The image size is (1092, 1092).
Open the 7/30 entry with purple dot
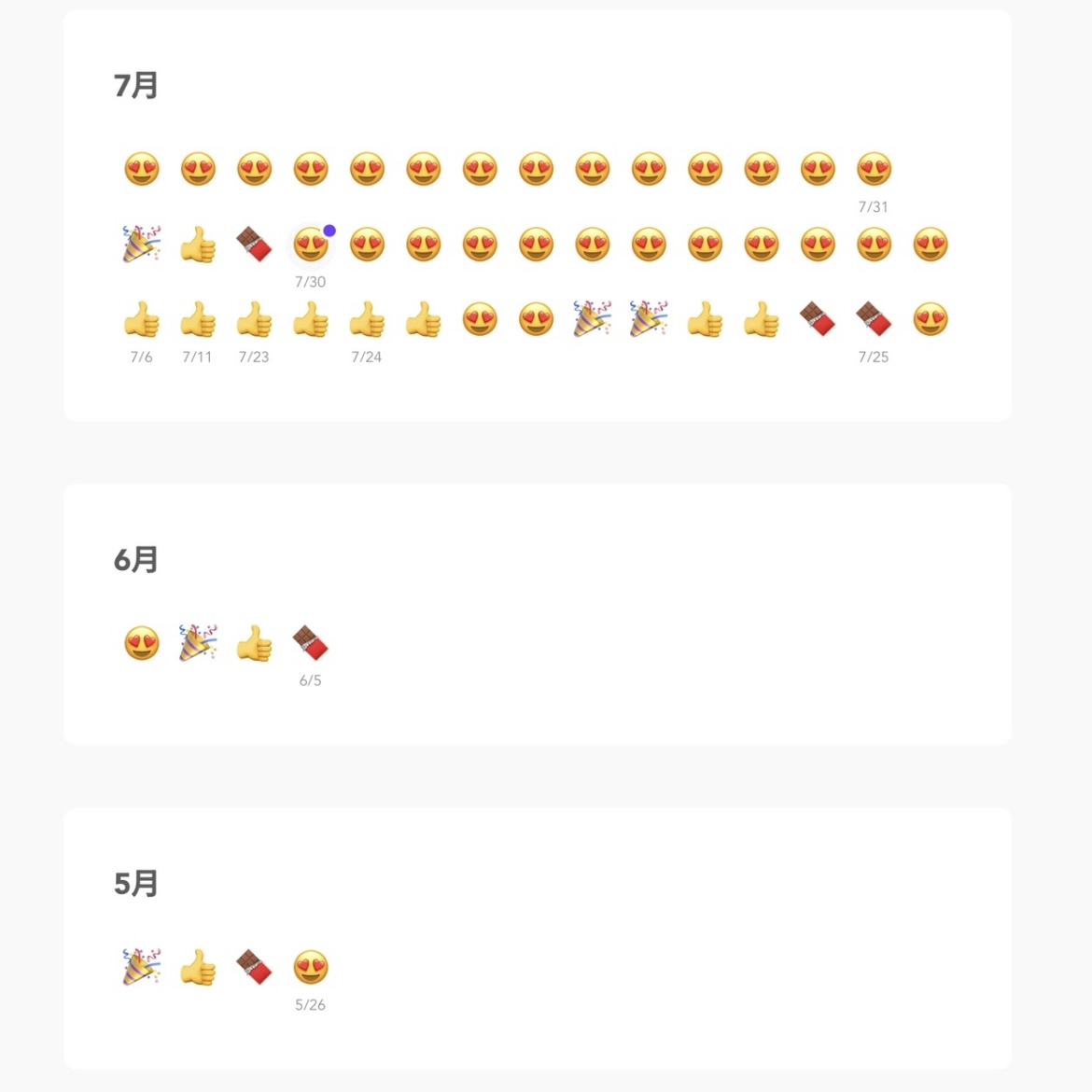[x=310, y=245]
